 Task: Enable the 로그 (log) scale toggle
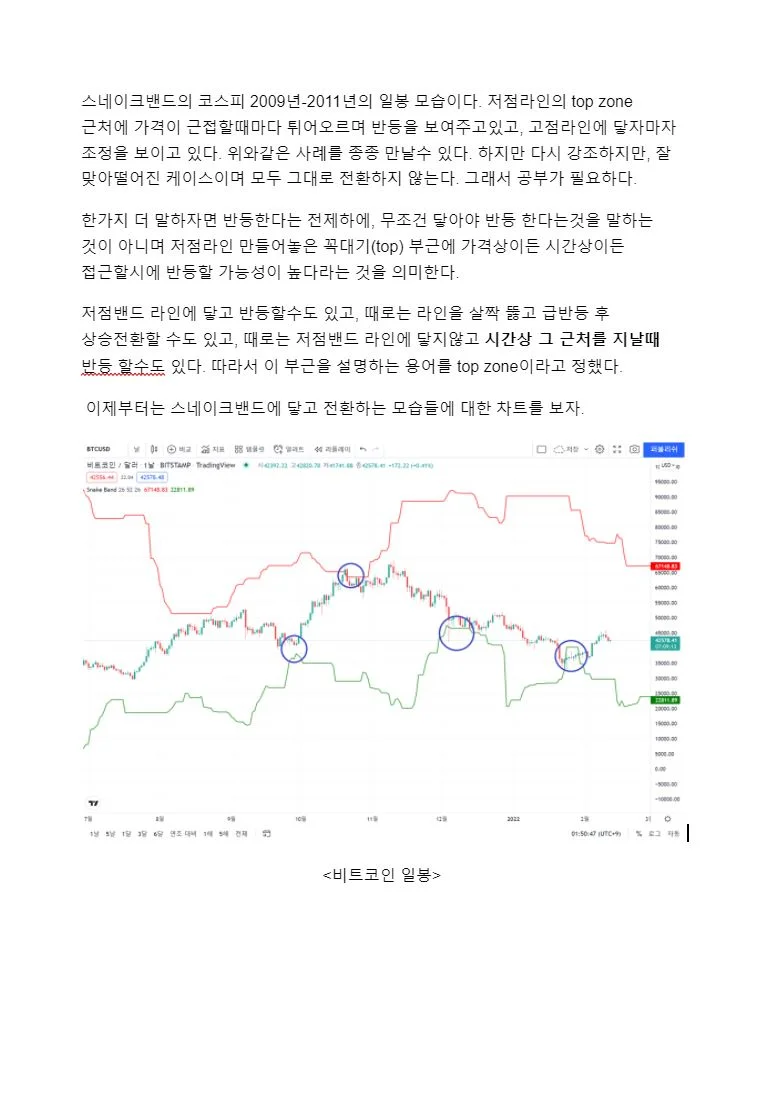653,835
